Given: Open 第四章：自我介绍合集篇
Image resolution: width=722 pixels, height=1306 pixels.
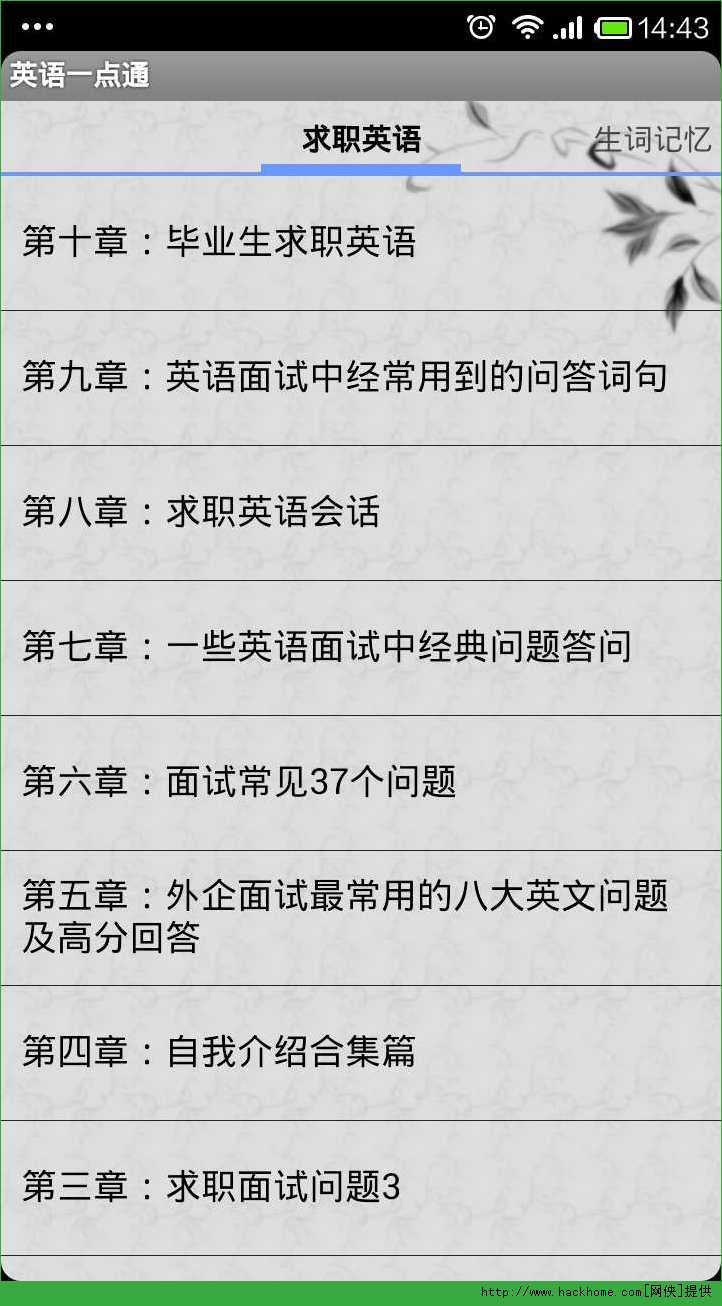Looking at the screenshot, I should [360, 1052].
